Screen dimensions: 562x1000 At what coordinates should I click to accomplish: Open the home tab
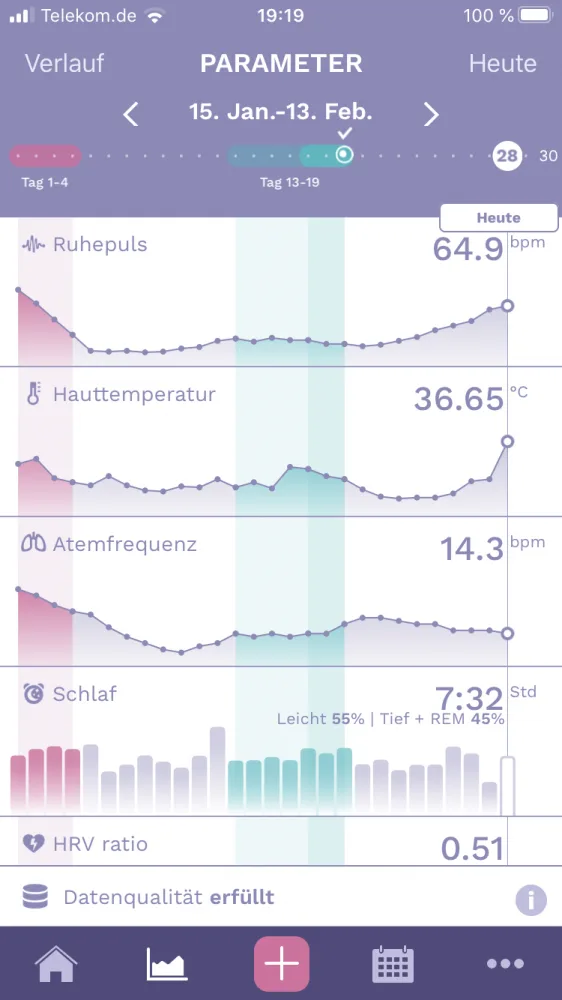(56, 964)
